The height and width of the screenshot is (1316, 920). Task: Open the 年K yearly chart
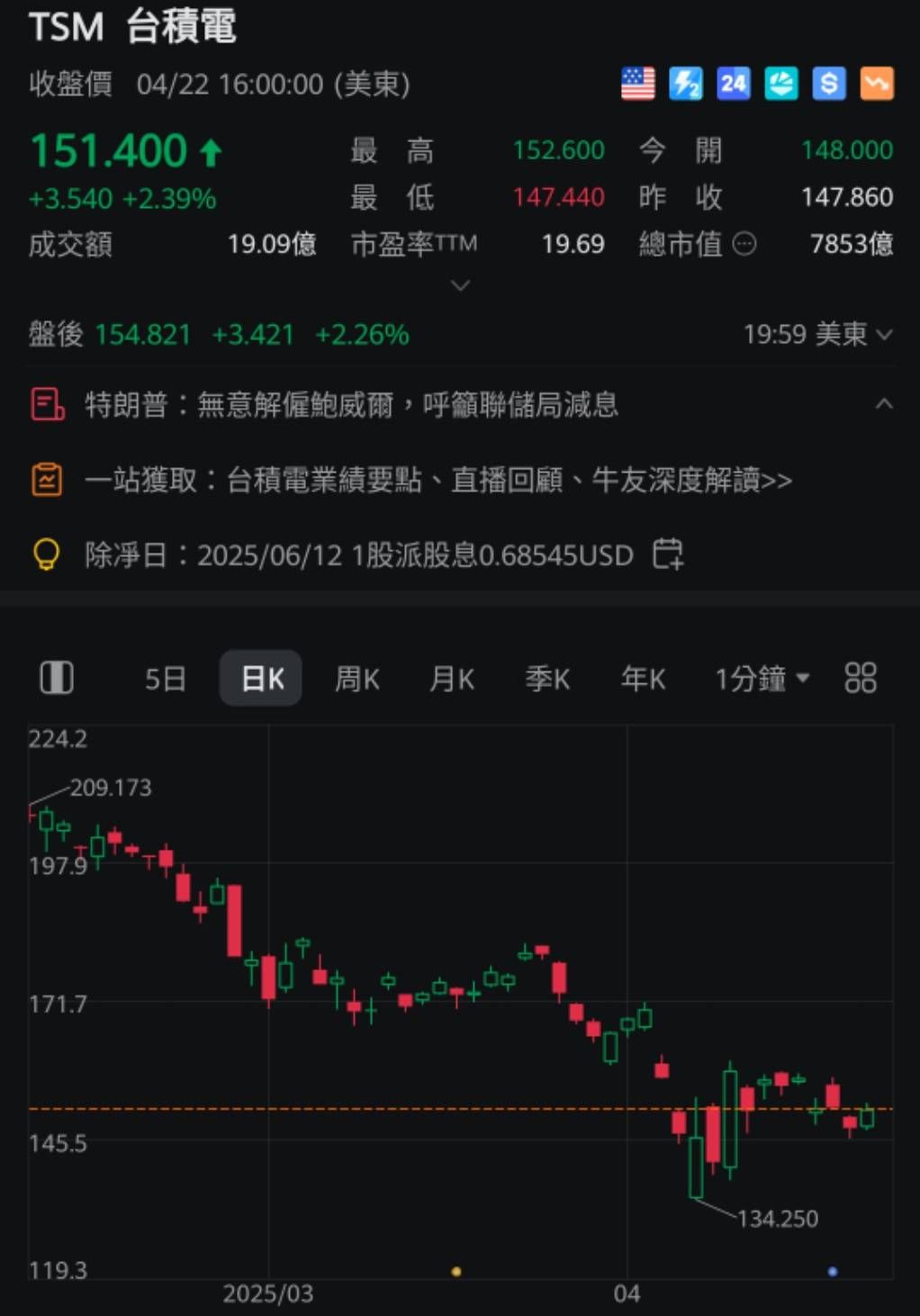click(x=643, y=679)
